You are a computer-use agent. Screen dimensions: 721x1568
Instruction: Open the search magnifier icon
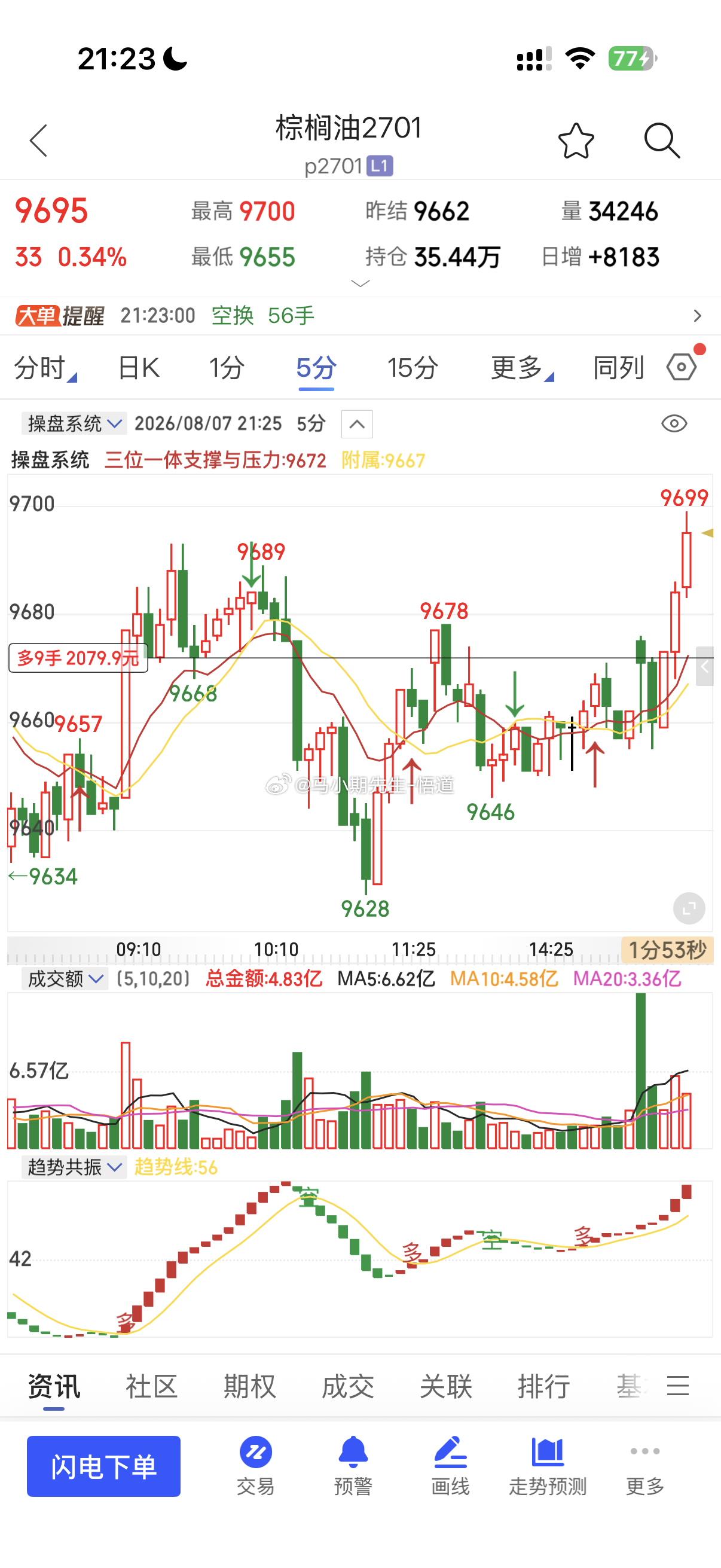pyautogui.click(x=661, y=141)
